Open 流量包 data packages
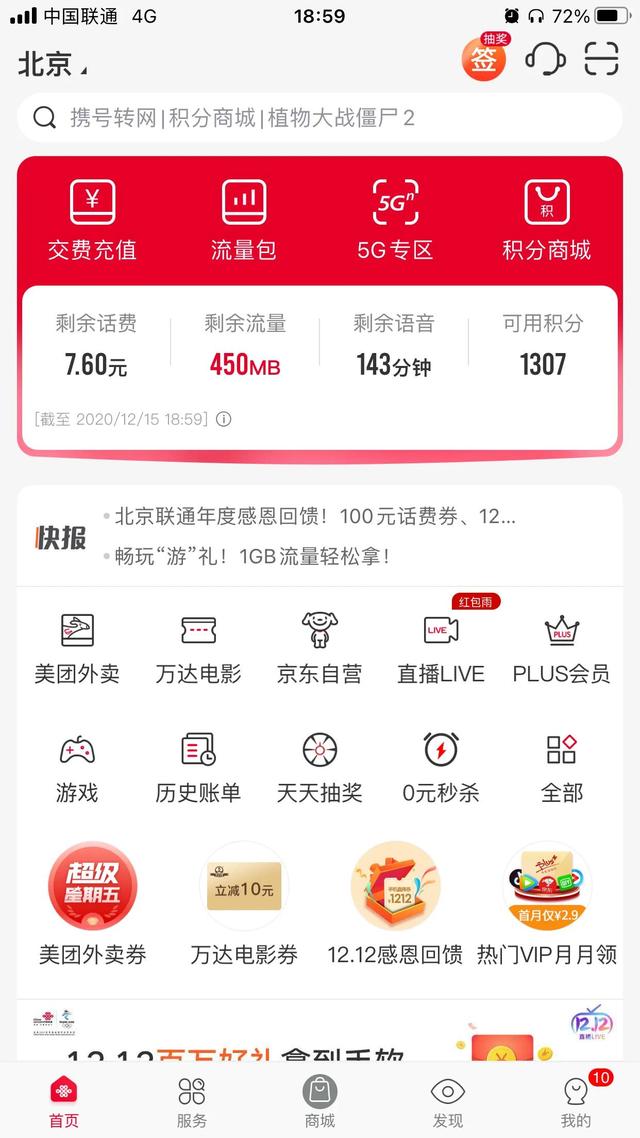Viewport: 640px width, 1138px height. click(x=243, y=220)
